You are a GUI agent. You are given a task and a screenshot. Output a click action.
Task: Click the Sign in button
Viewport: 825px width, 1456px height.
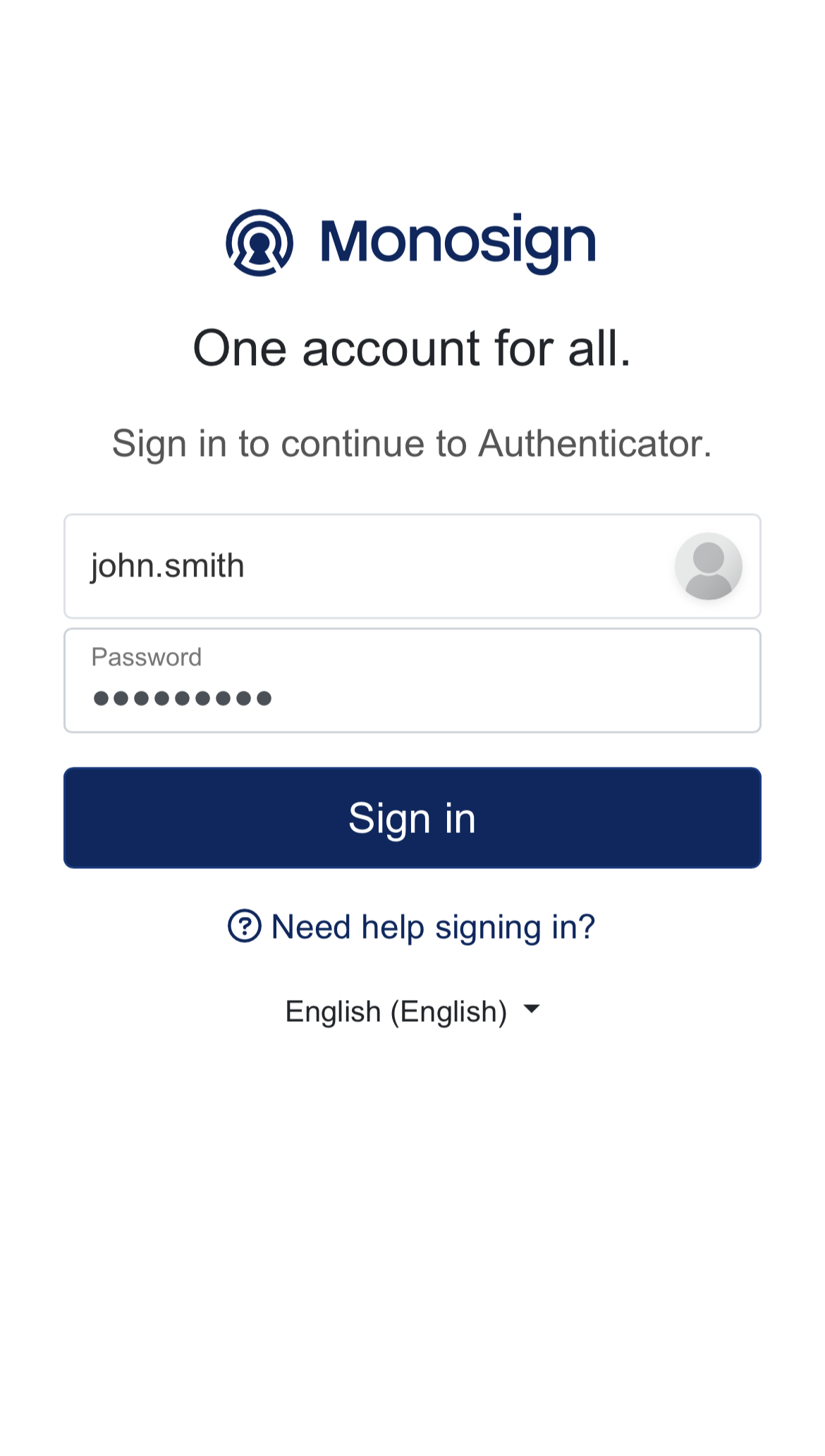click(x=412, y=818)
